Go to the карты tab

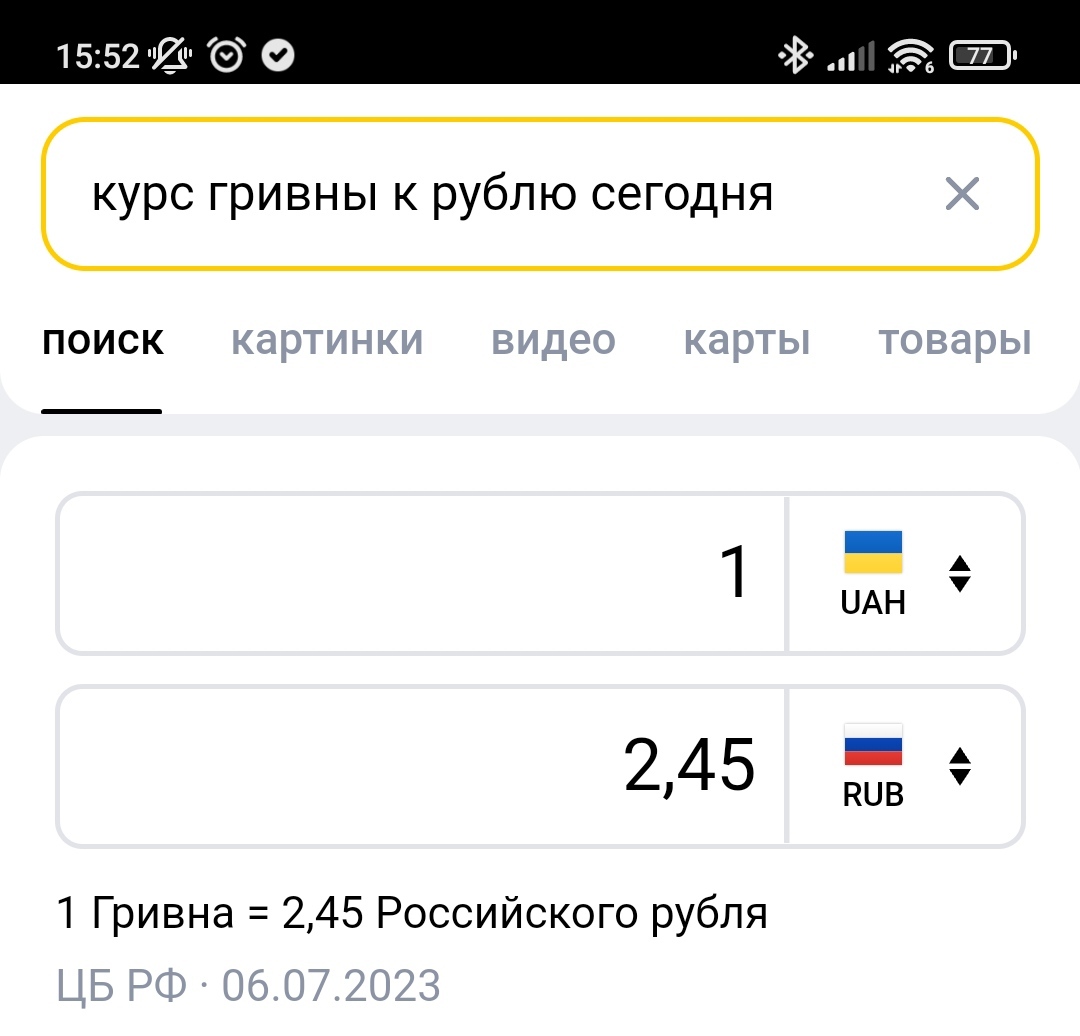tap(746, 341)
